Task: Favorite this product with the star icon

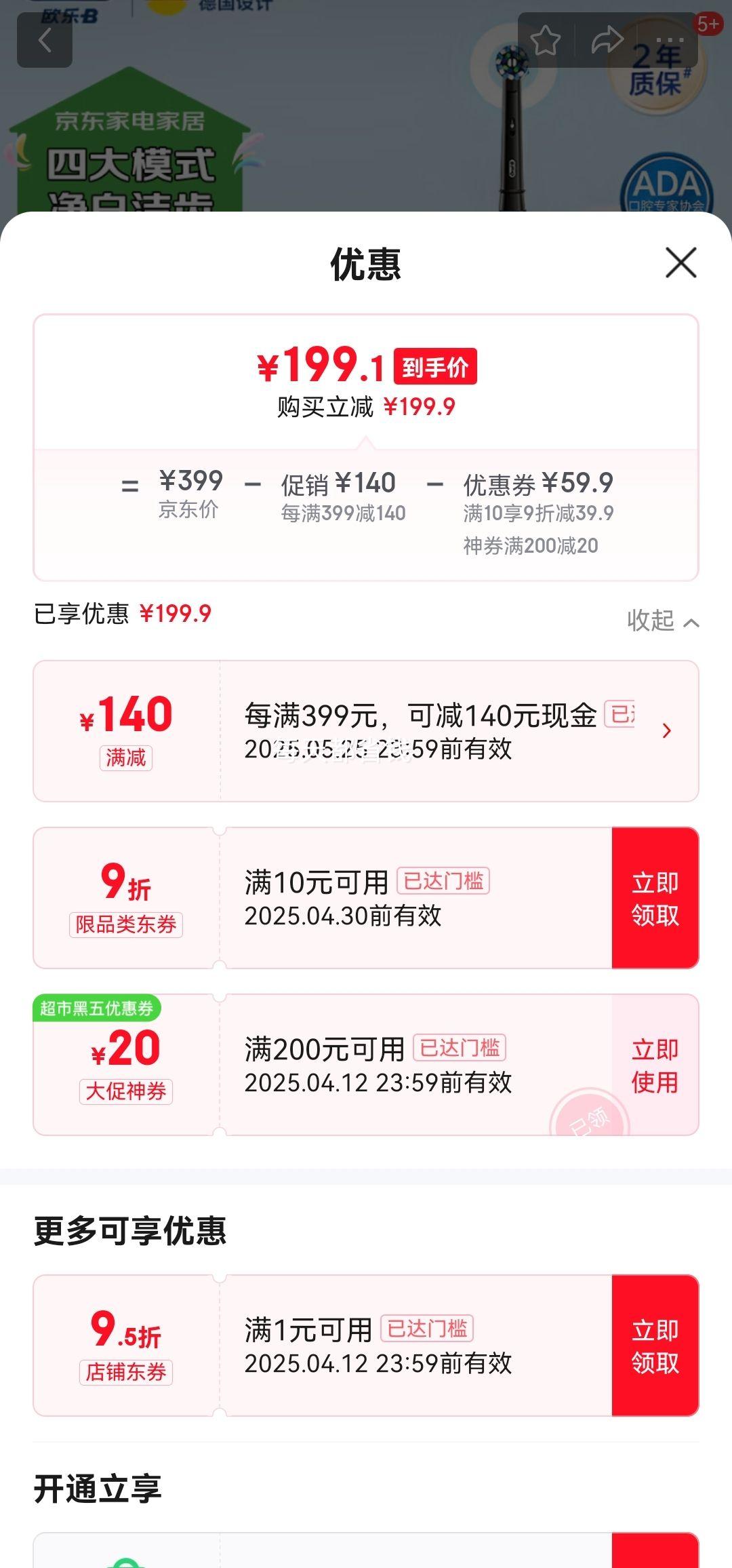Action: point(545,41)
